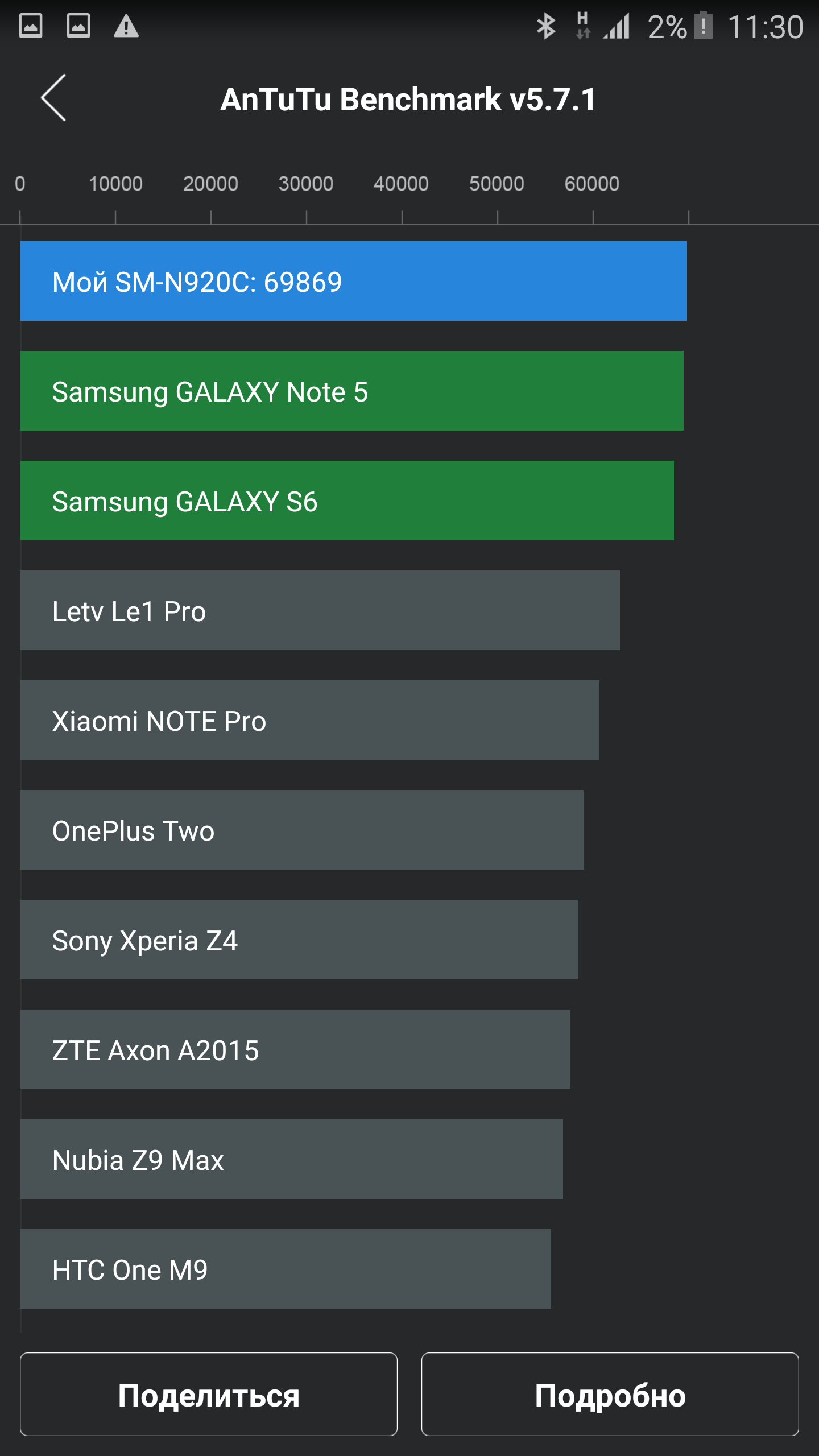Go back using the top-left arrow

tap(53, 98)
